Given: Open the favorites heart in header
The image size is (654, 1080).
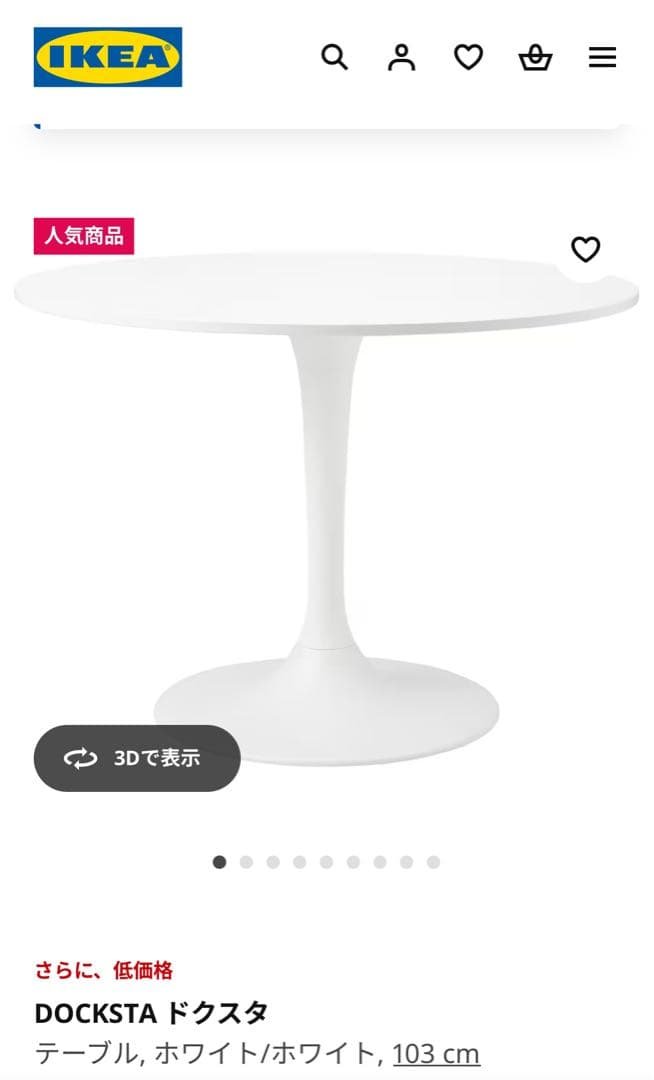Looking at the screenshot, I should click(468, 58).
